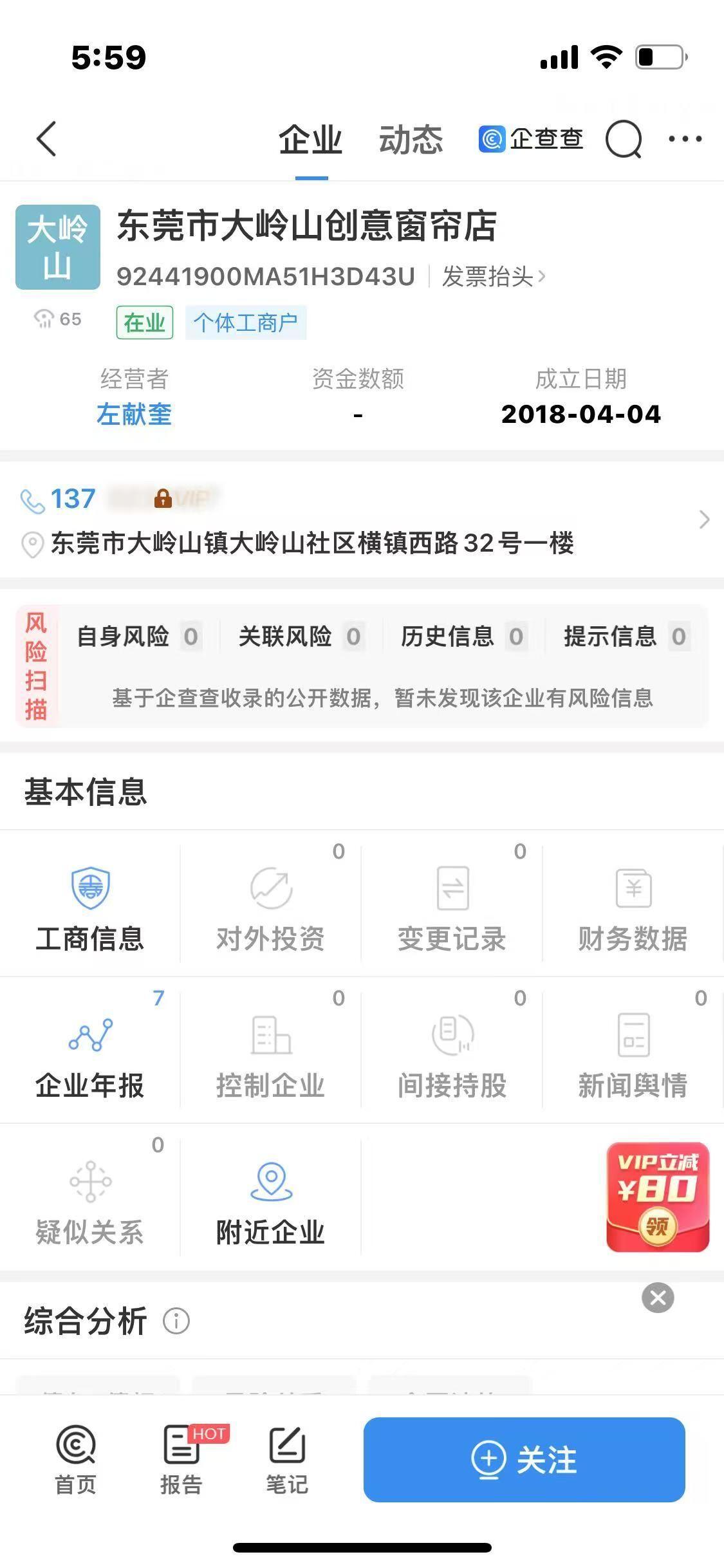
Task: Open 发票抬头 invoice header link
Action: [x=493, y=277]
